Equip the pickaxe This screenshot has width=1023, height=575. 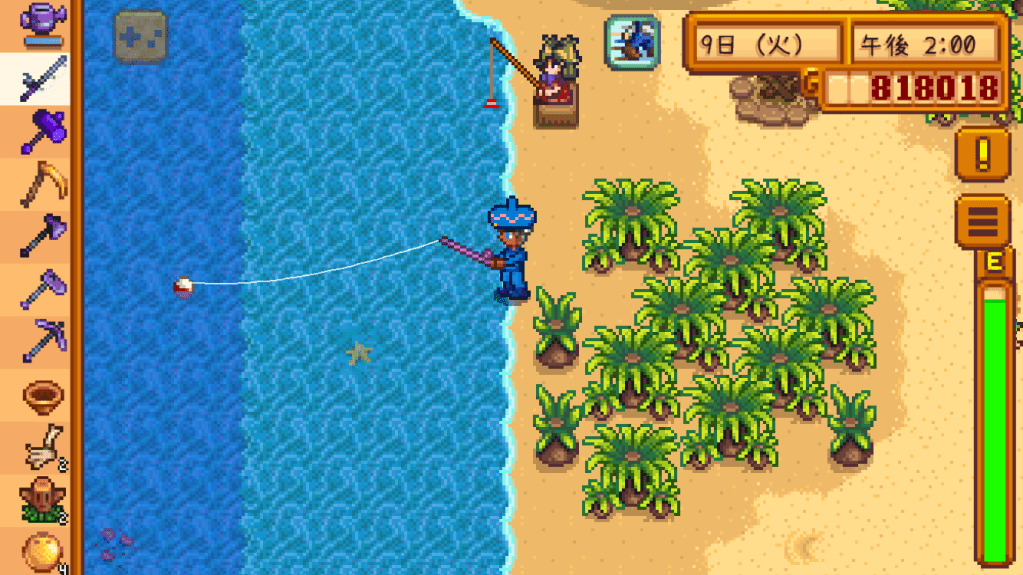tap(43, 341)
